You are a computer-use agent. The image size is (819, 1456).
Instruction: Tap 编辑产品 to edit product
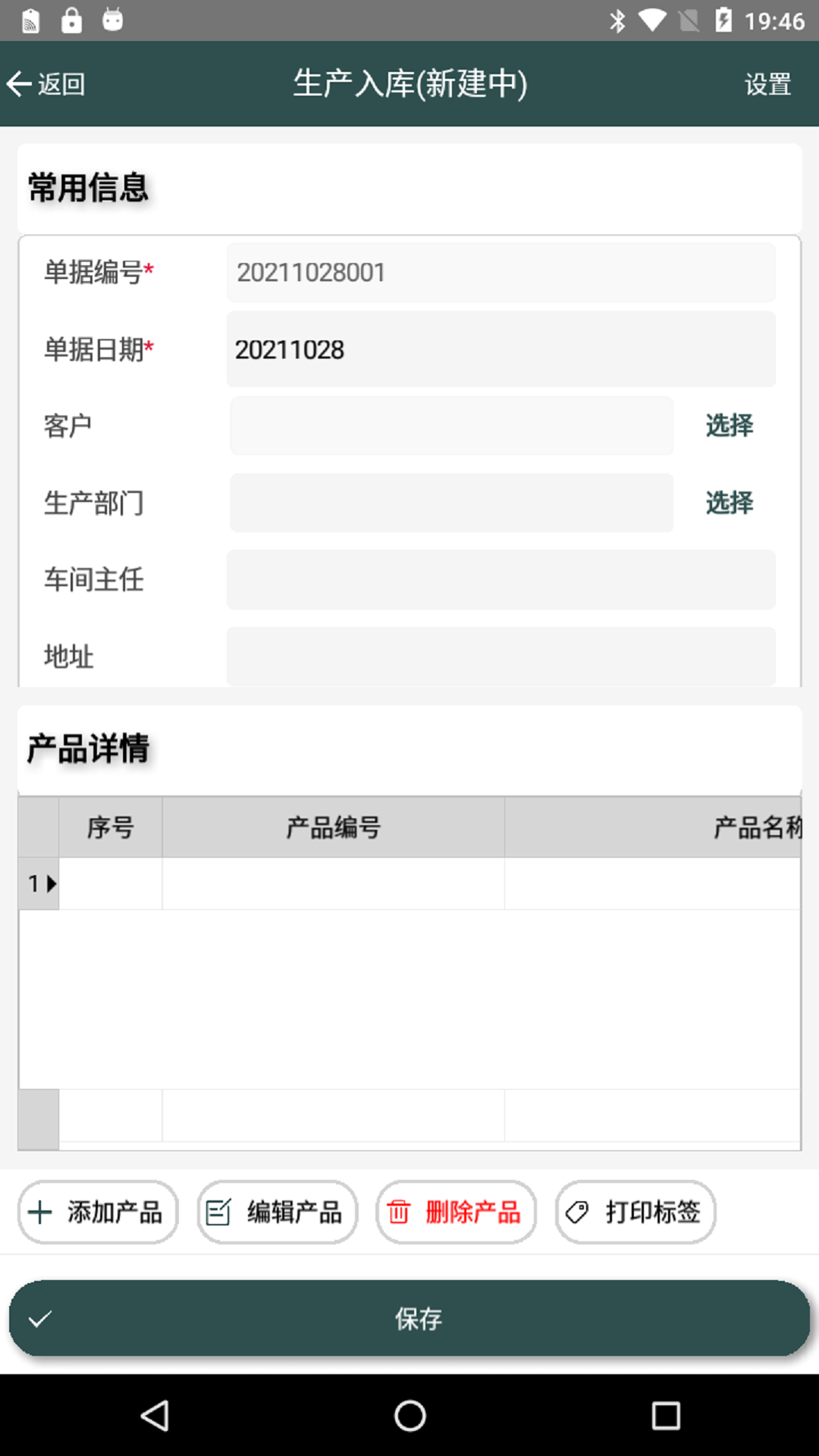click(277, 1212)
